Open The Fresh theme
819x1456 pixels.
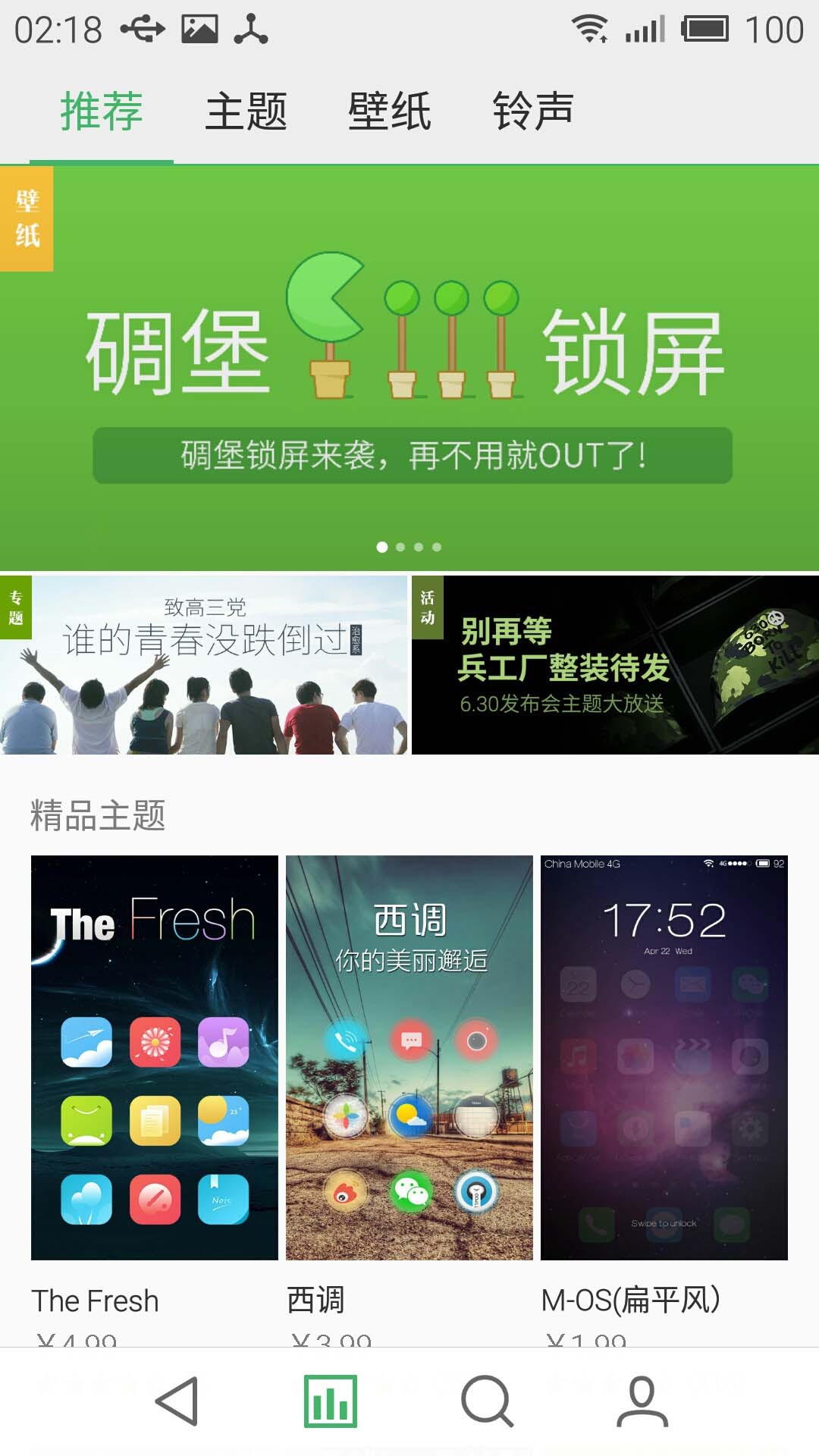point(155,1057)
